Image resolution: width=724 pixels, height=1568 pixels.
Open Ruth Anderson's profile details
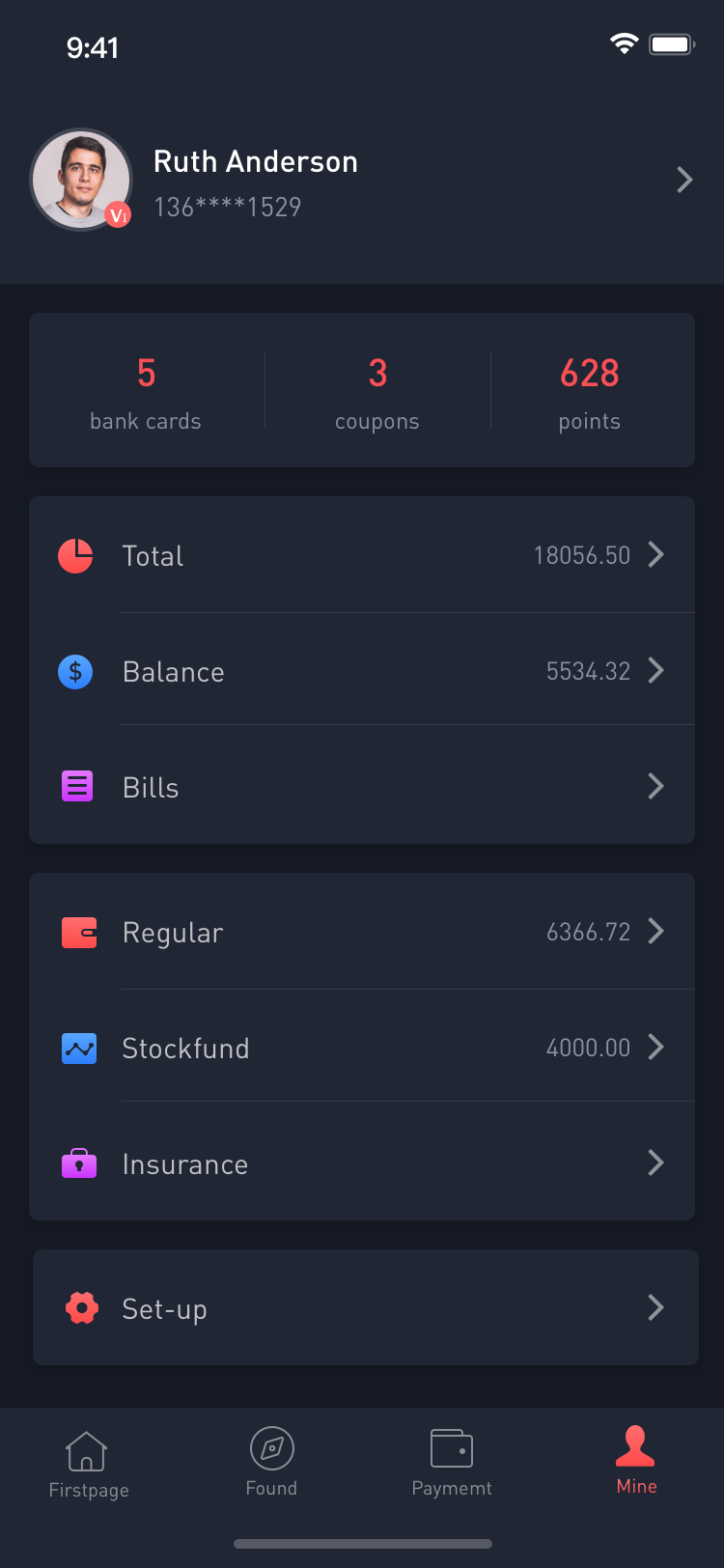pyautogui.click(x=362, y=180)
